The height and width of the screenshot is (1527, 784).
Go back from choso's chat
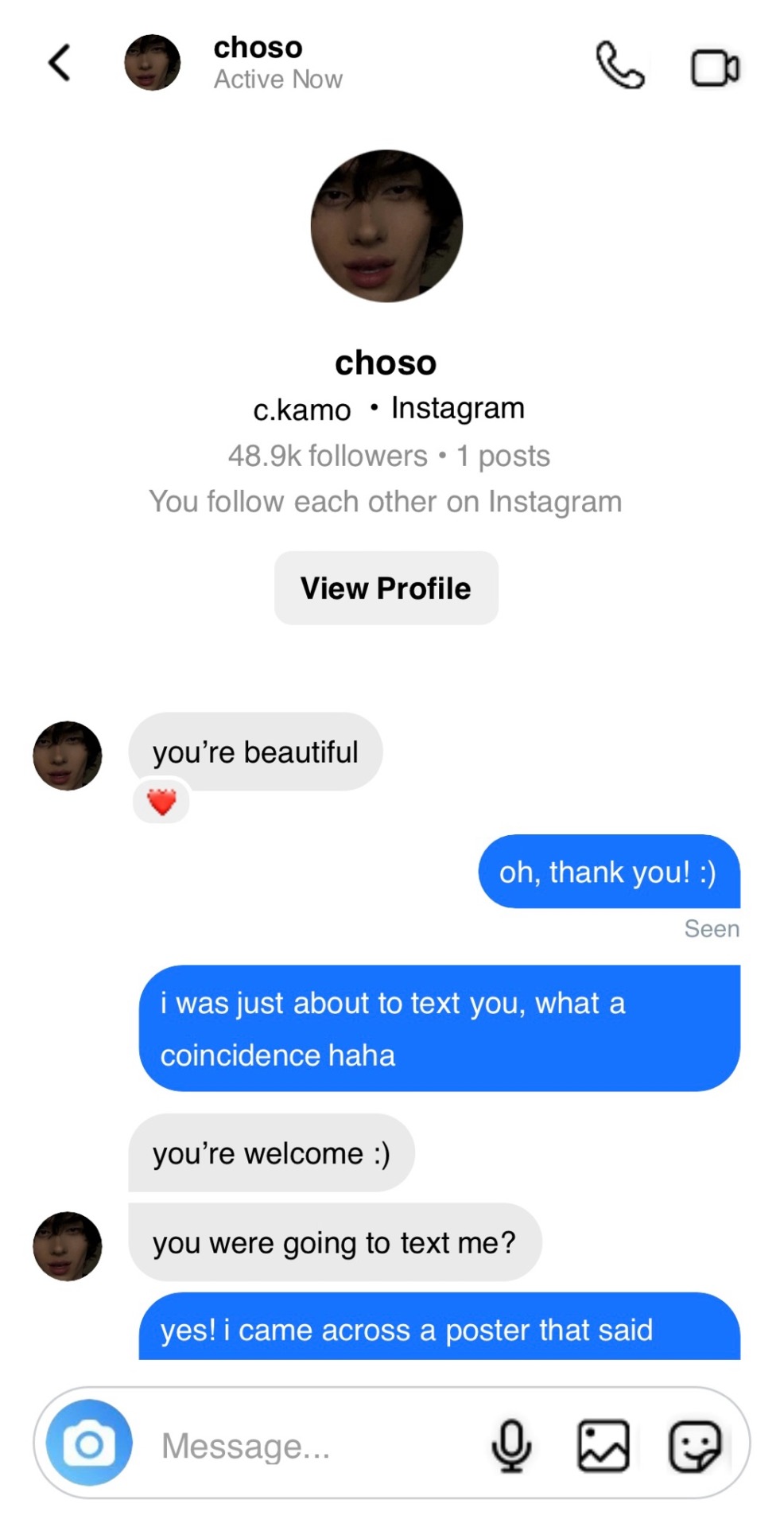[60, 63]
